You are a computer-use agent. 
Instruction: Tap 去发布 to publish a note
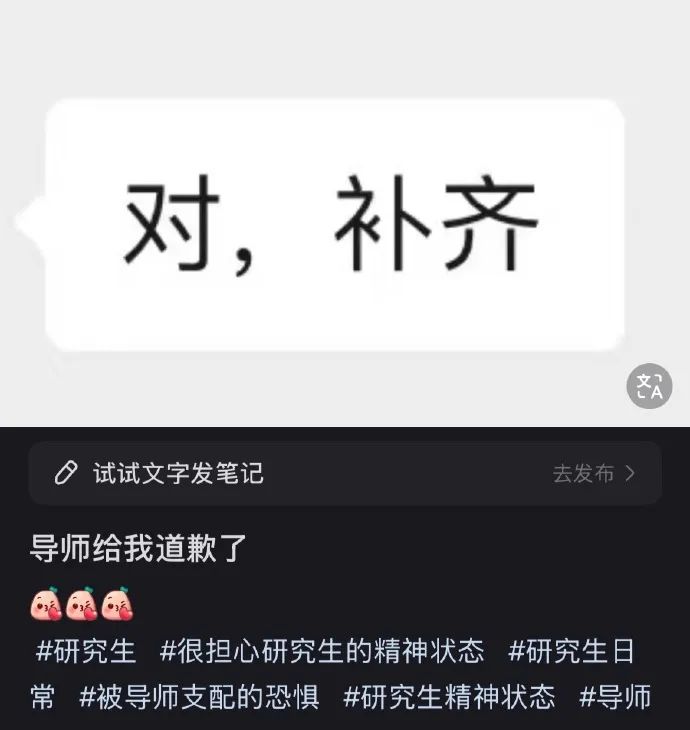tap(594, 474)
